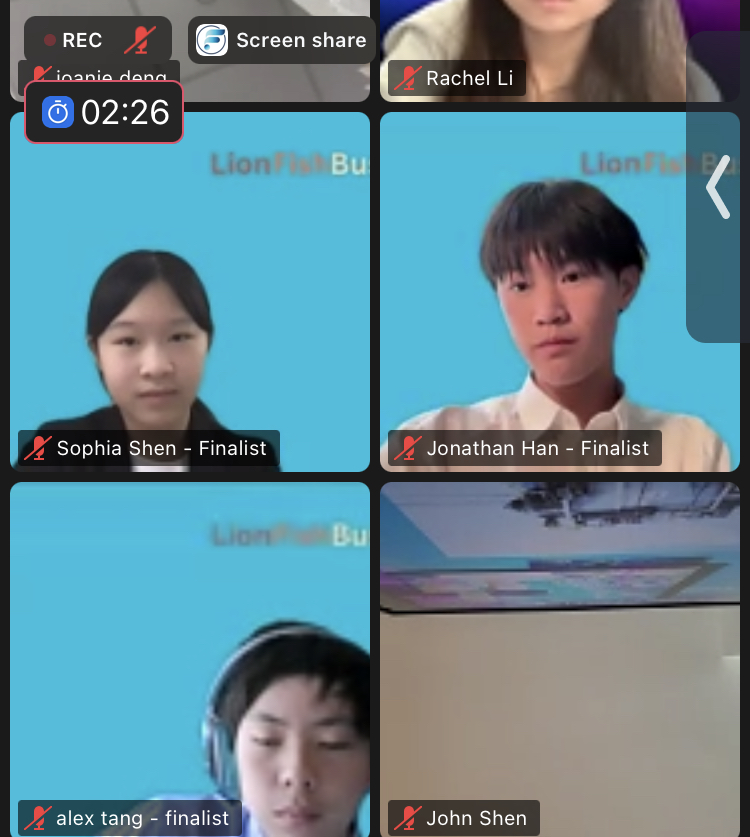Image resolution: width=750 pixels, height=837 pixels.
Task: Select Jonathan Han - Finalist video tile
Action: (532, 291)
